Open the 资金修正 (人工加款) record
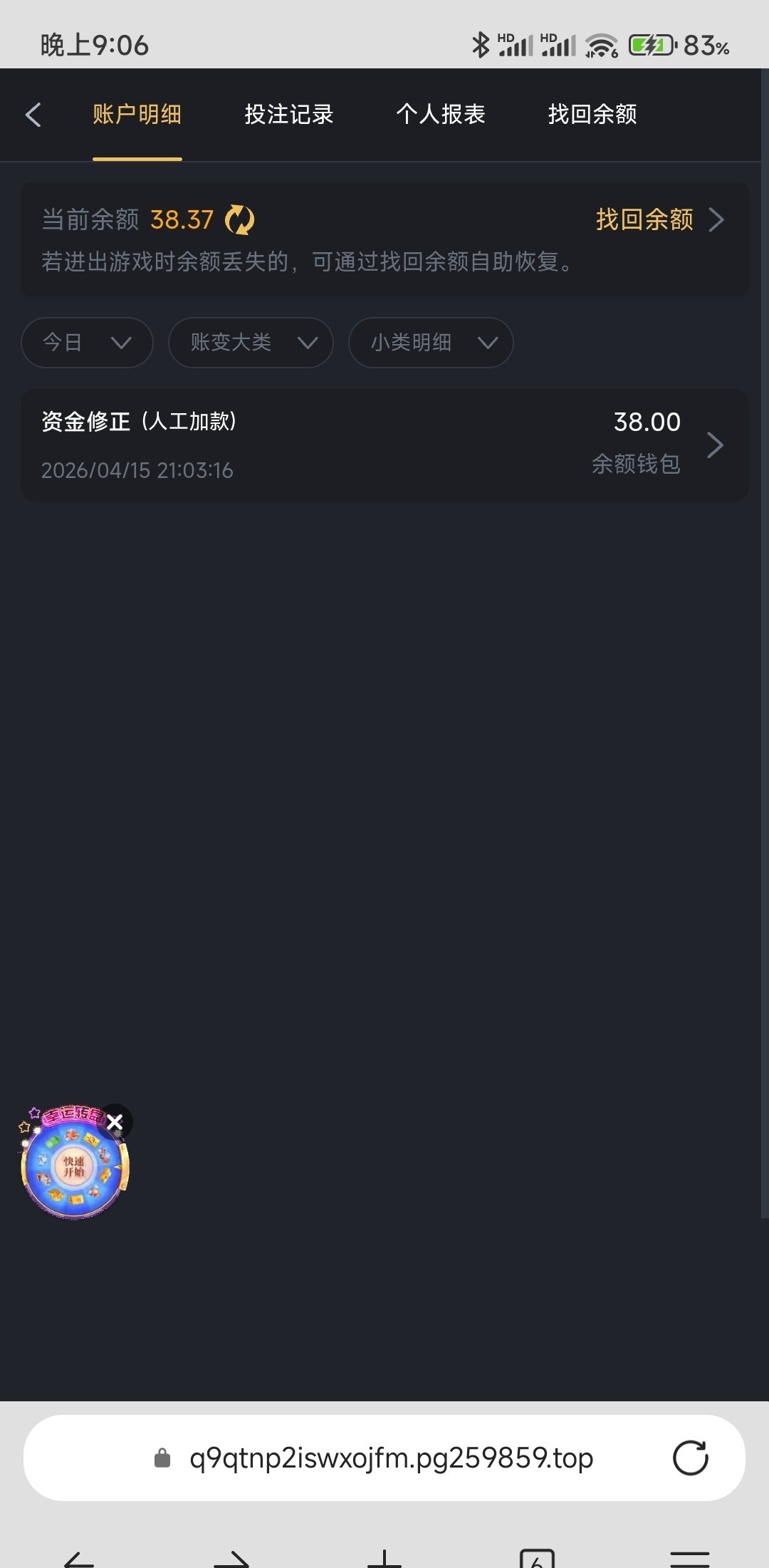 pyautogui.click(x=384, y=445)
